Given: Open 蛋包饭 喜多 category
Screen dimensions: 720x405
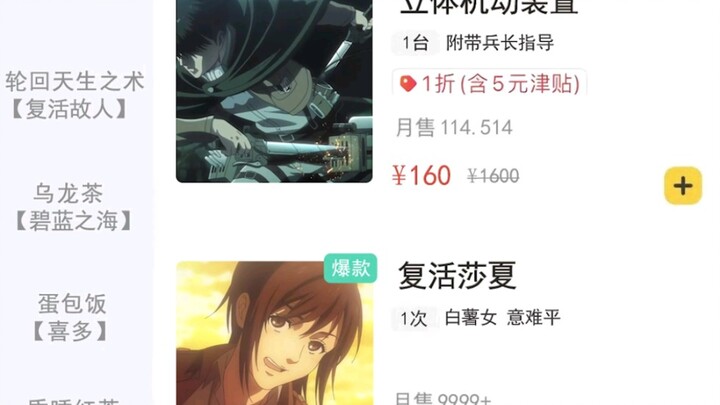Looking at the screenshot, I should tap(70, 316).
